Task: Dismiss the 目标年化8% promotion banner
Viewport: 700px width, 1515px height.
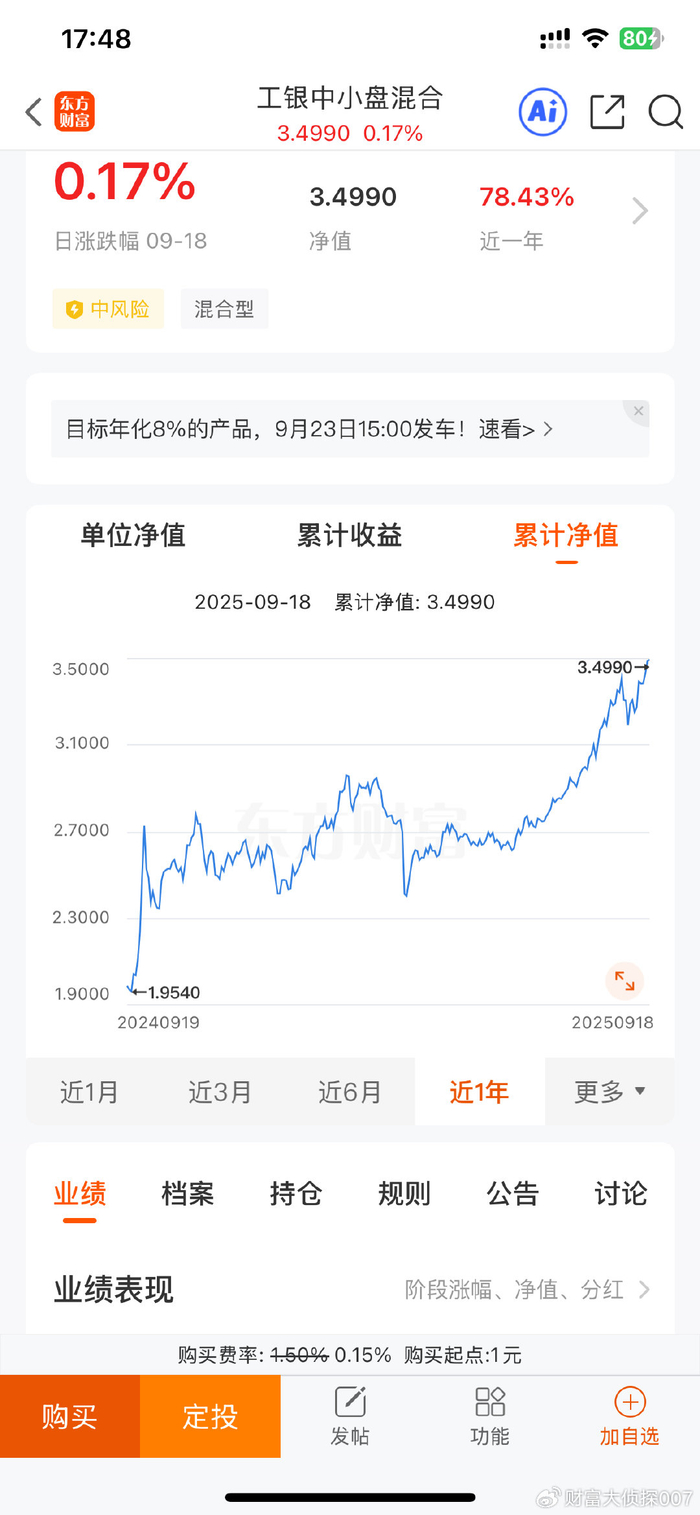Action: pos(639,411)
